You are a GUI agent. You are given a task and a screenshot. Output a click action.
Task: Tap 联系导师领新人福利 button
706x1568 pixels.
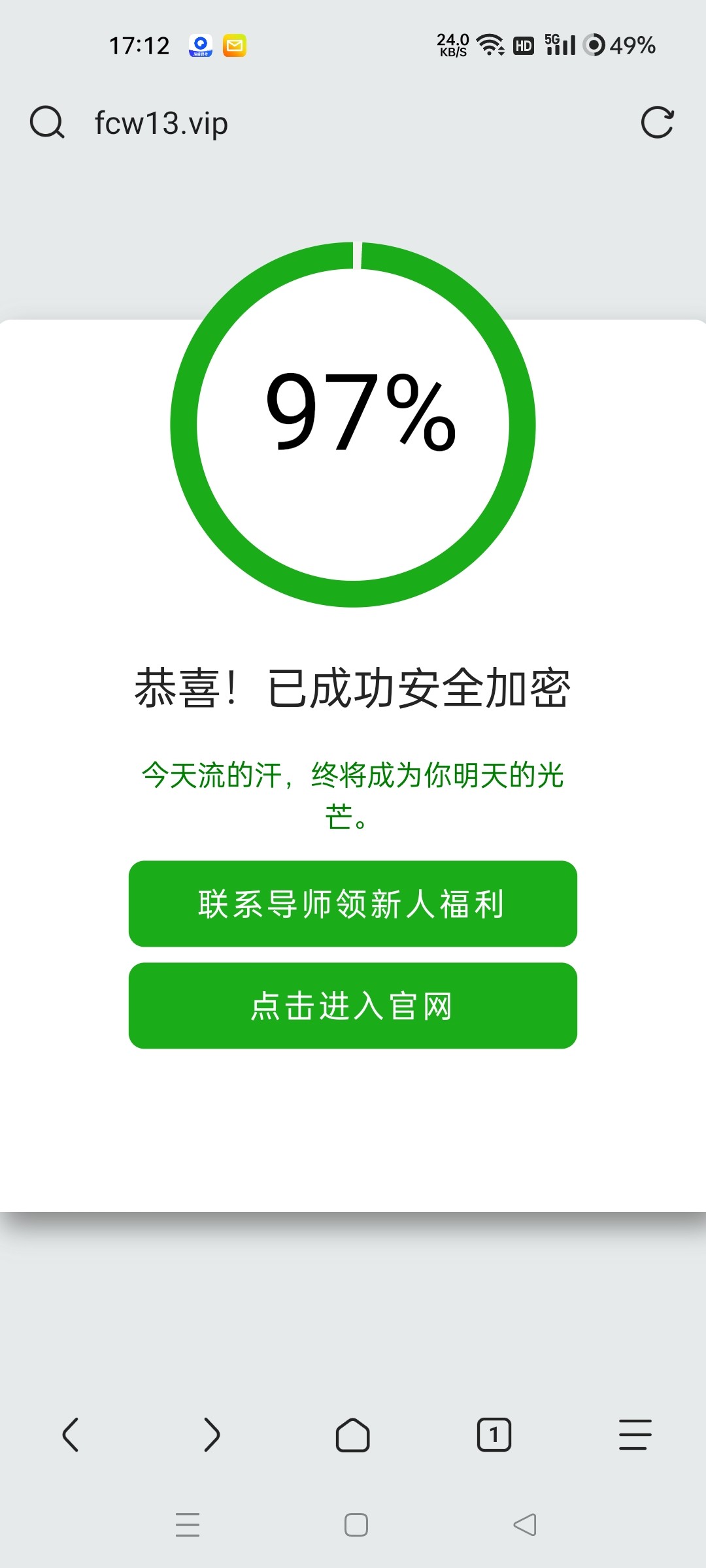point(352,904)
